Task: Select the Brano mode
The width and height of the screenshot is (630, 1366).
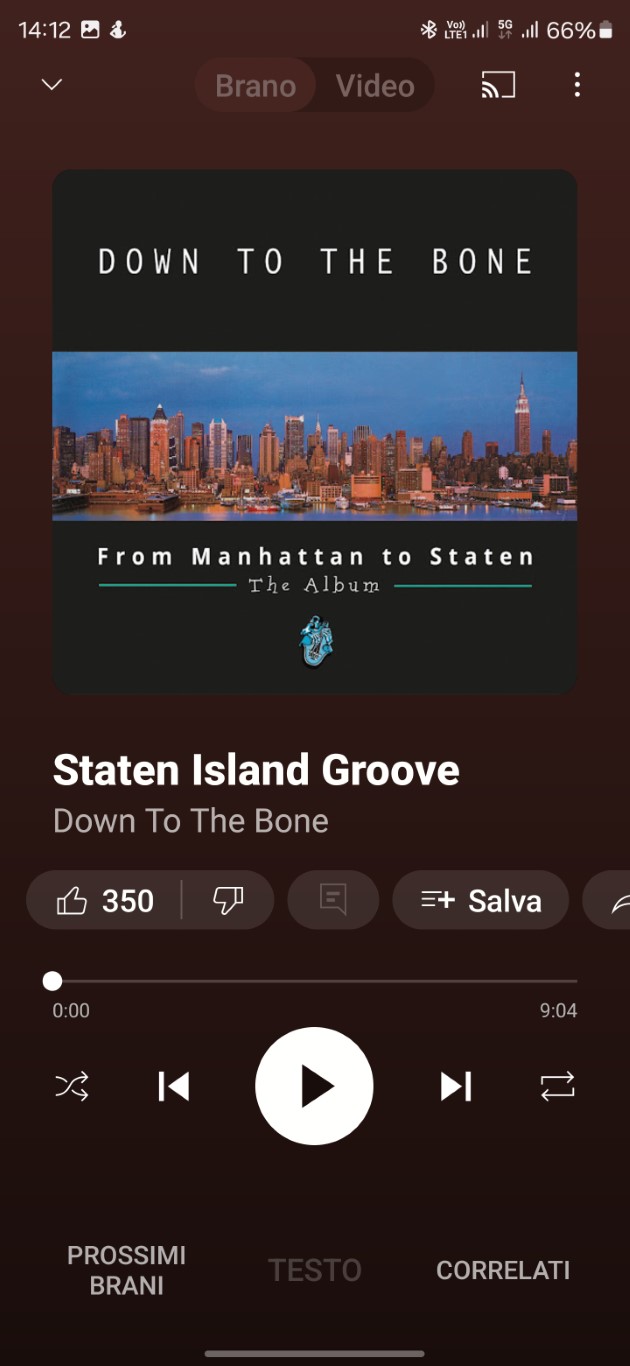Action: (255, 86)
